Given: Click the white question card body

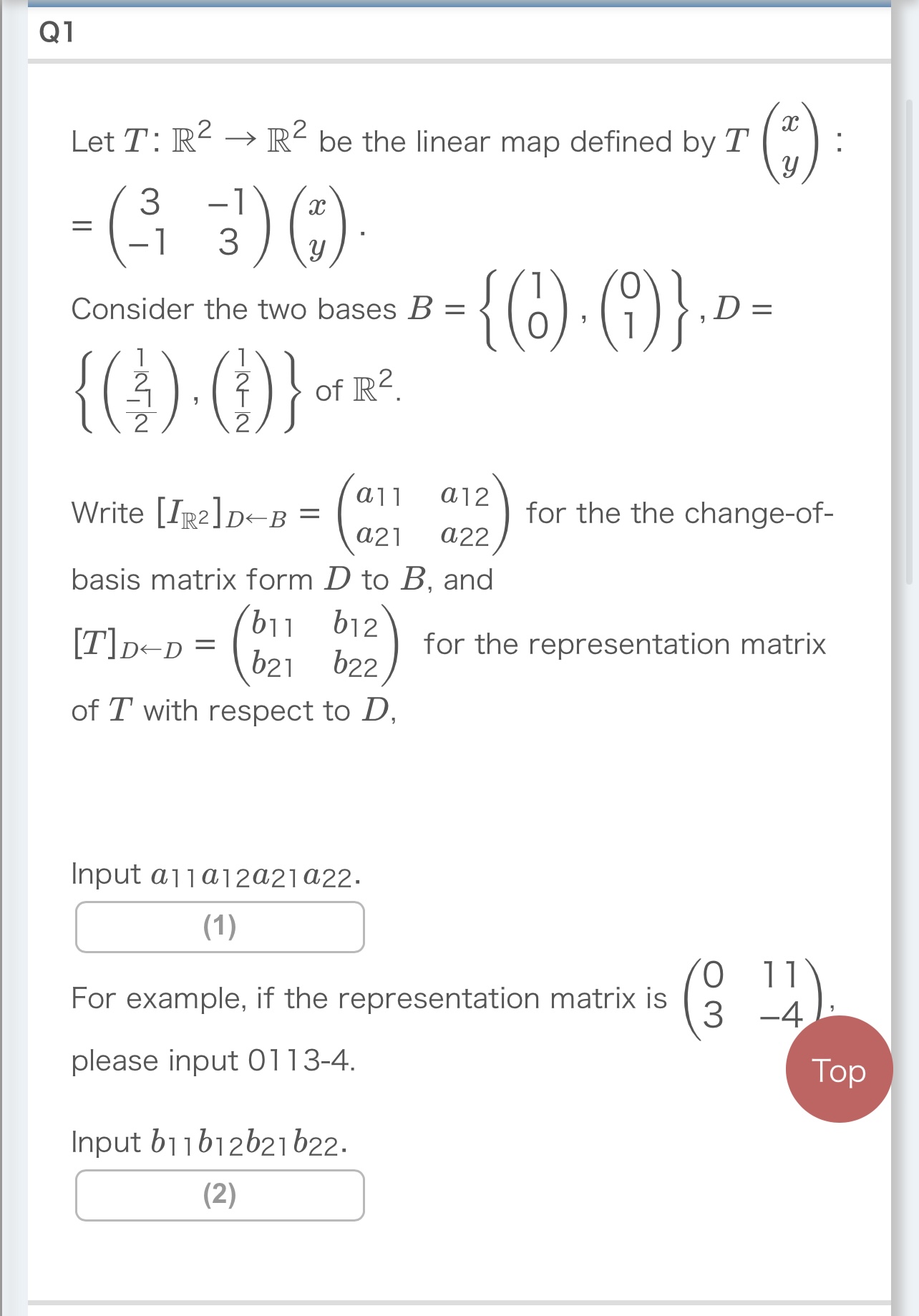Looking at the screenshot, I should point(458,787).
